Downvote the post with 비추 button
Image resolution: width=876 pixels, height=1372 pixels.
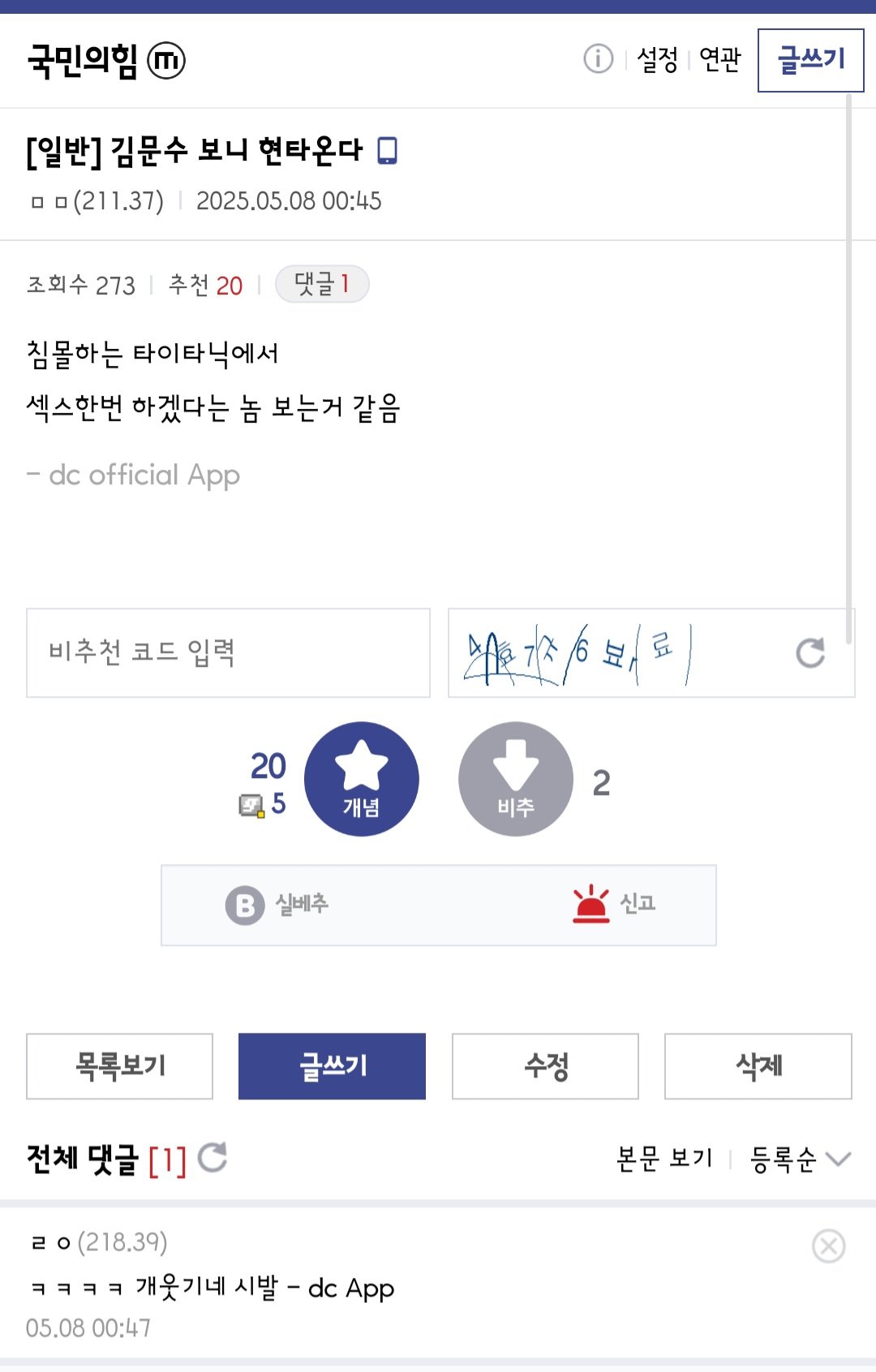click(516, 779)
